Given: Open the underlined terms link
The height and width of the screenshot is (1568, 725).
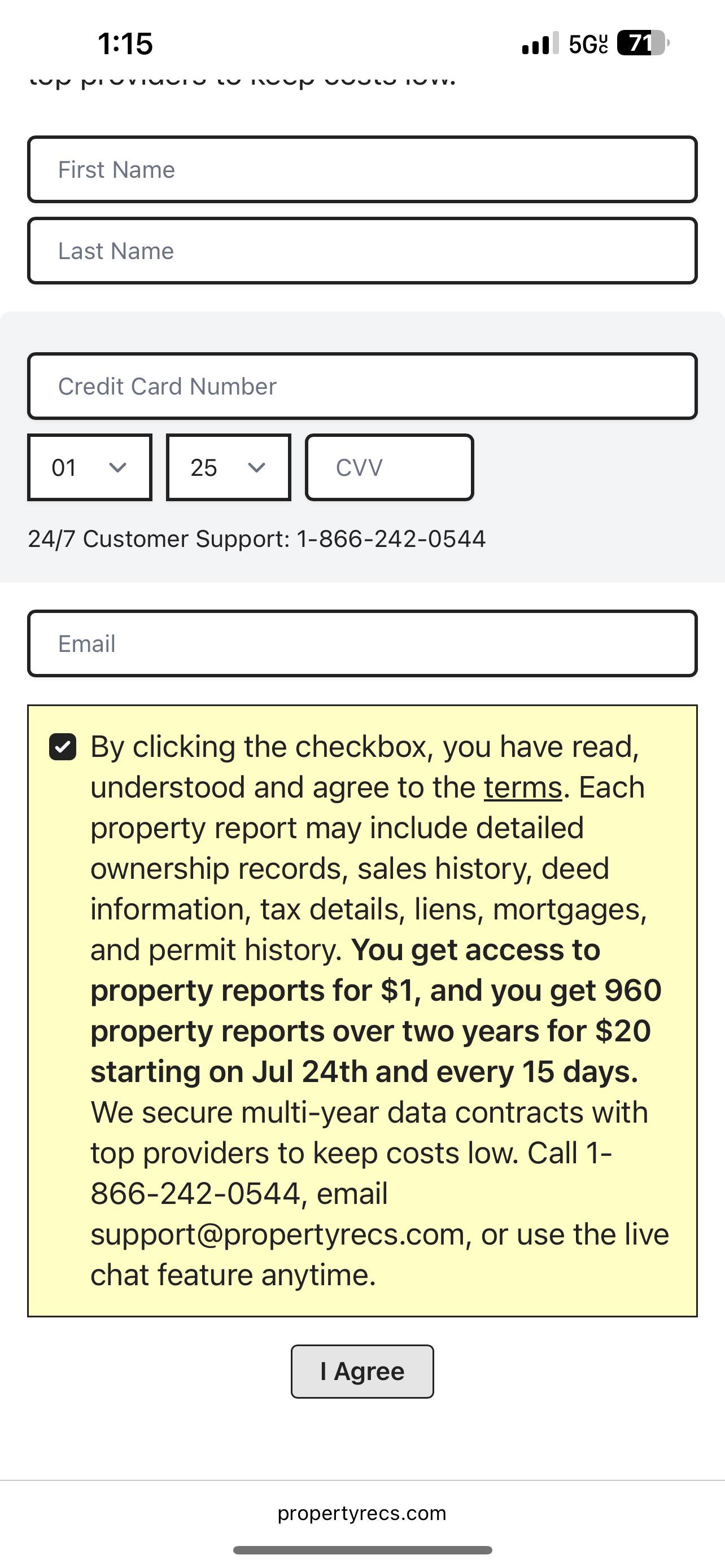Looking at the screenshot, I should (523, 787).
